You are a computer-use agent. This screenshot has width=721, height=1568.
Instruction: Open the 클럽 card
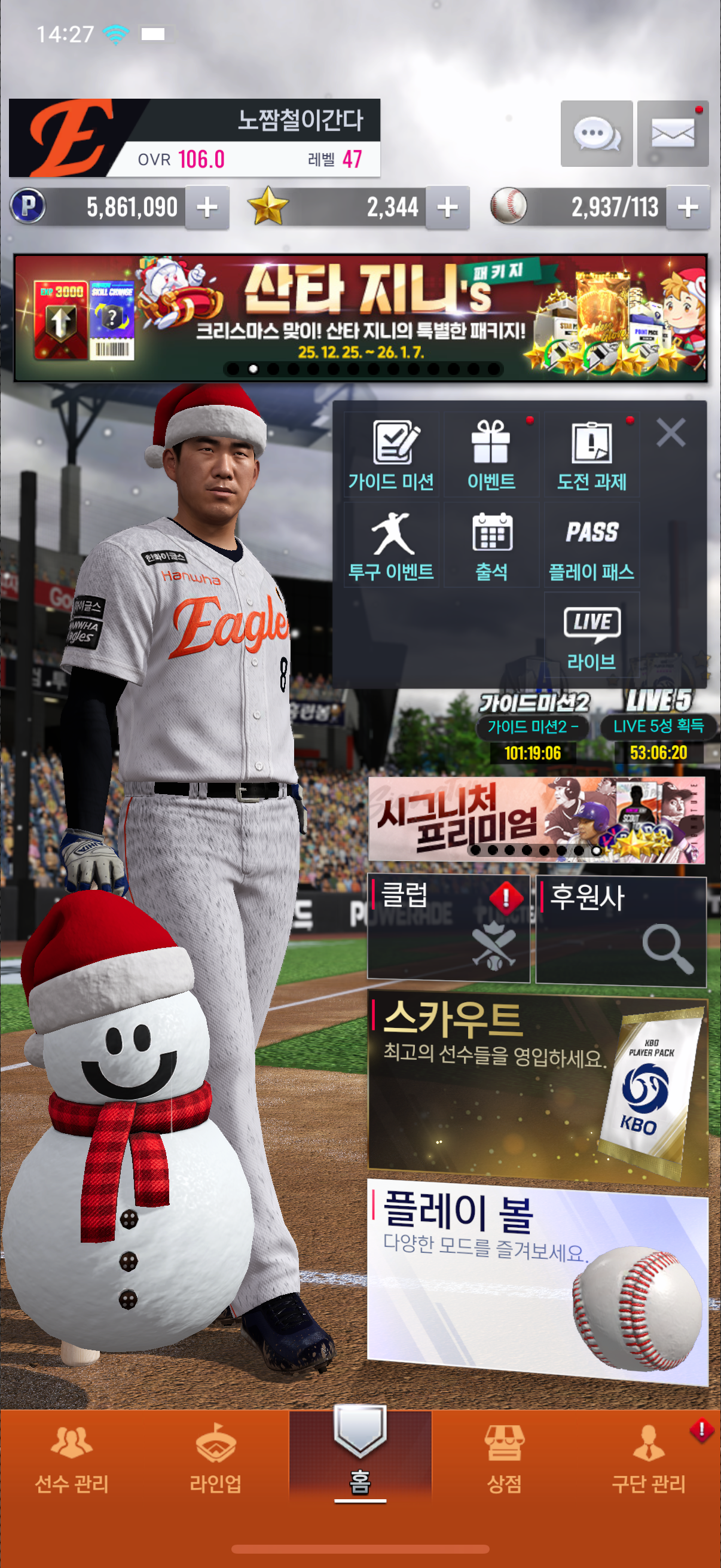[448, 928]
